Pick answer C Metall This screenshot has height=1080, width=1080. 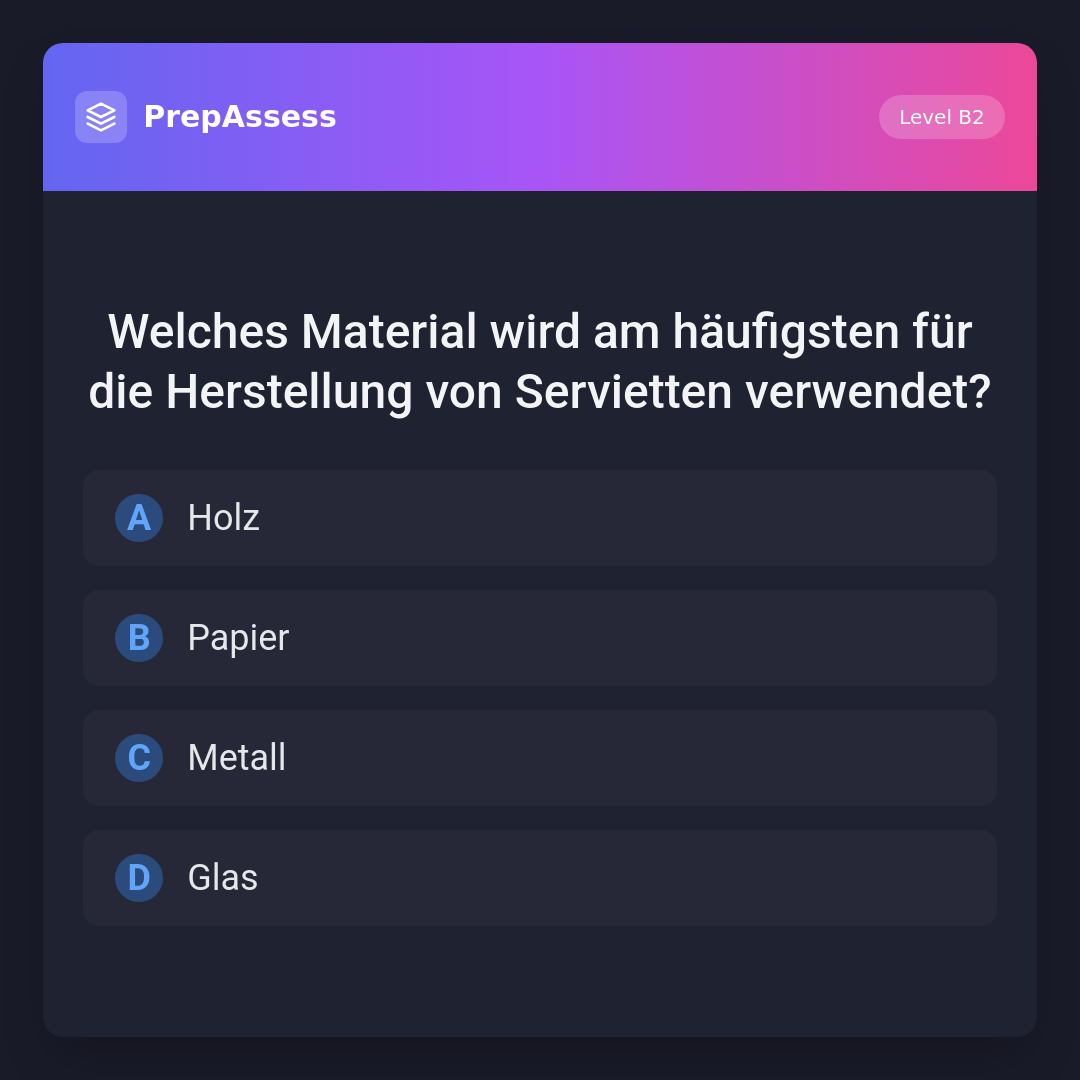point(540,758)
